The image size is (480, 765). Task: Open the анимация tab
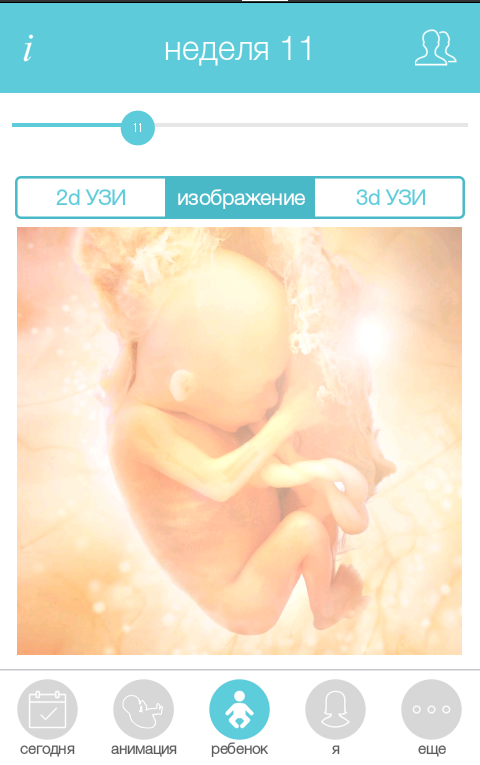[143, 718]
